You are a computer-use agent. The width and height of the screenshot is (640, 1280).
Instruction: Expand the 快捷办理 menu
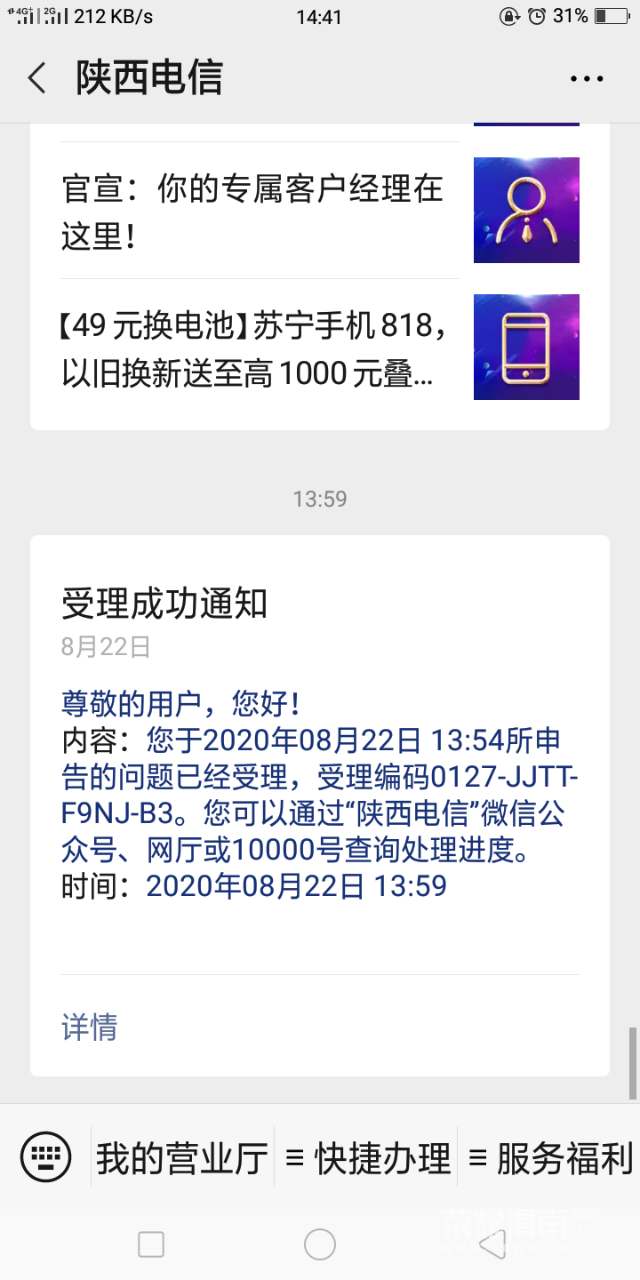(x=368, y=1158)
